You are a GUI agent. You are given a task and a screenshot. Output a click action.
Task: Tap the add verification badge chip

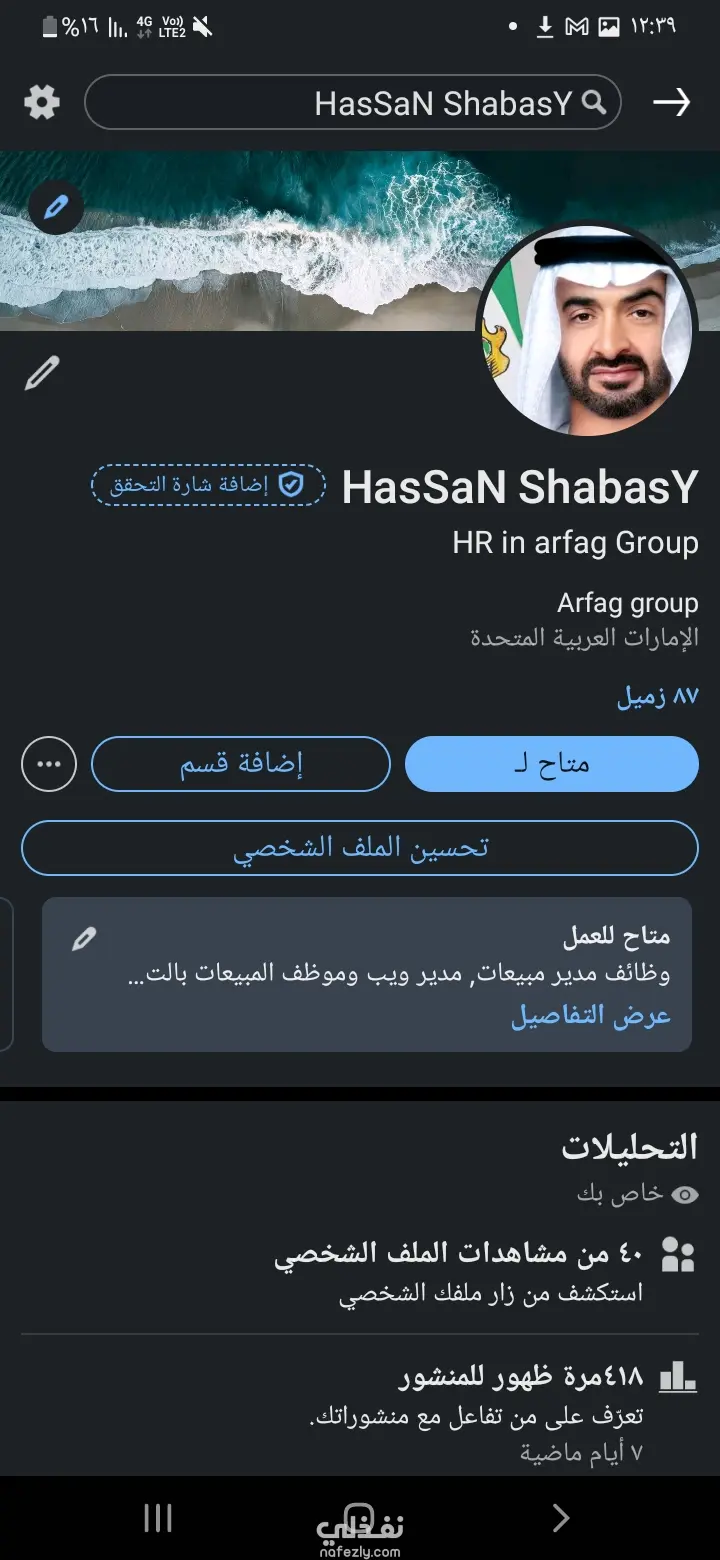coord(208,485)
